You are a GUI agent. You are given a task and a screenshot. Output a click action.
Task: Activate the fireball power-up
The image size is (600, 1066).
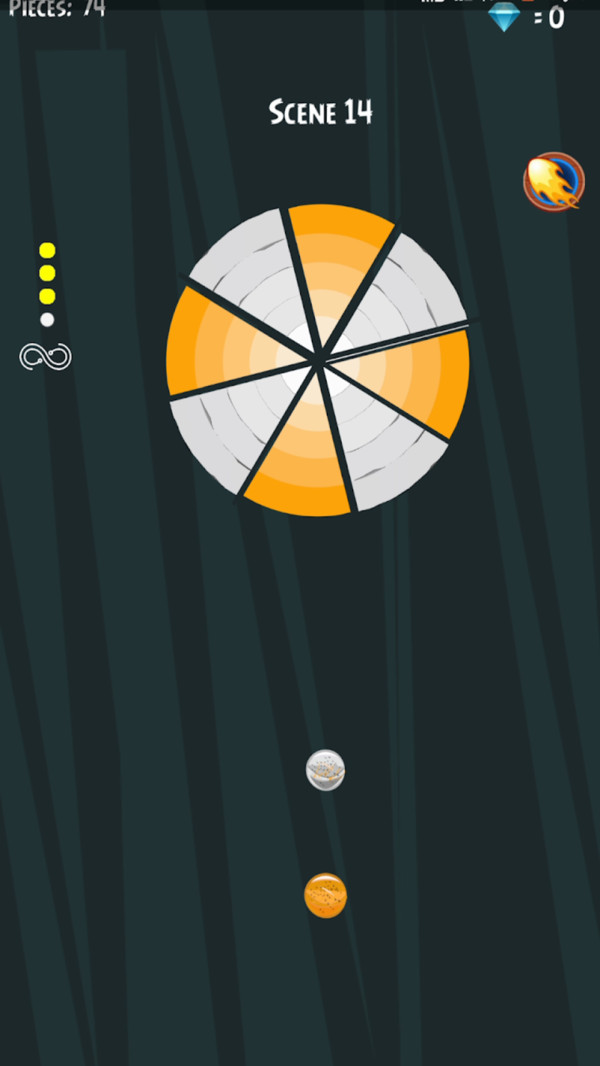[x=554, y=181]
